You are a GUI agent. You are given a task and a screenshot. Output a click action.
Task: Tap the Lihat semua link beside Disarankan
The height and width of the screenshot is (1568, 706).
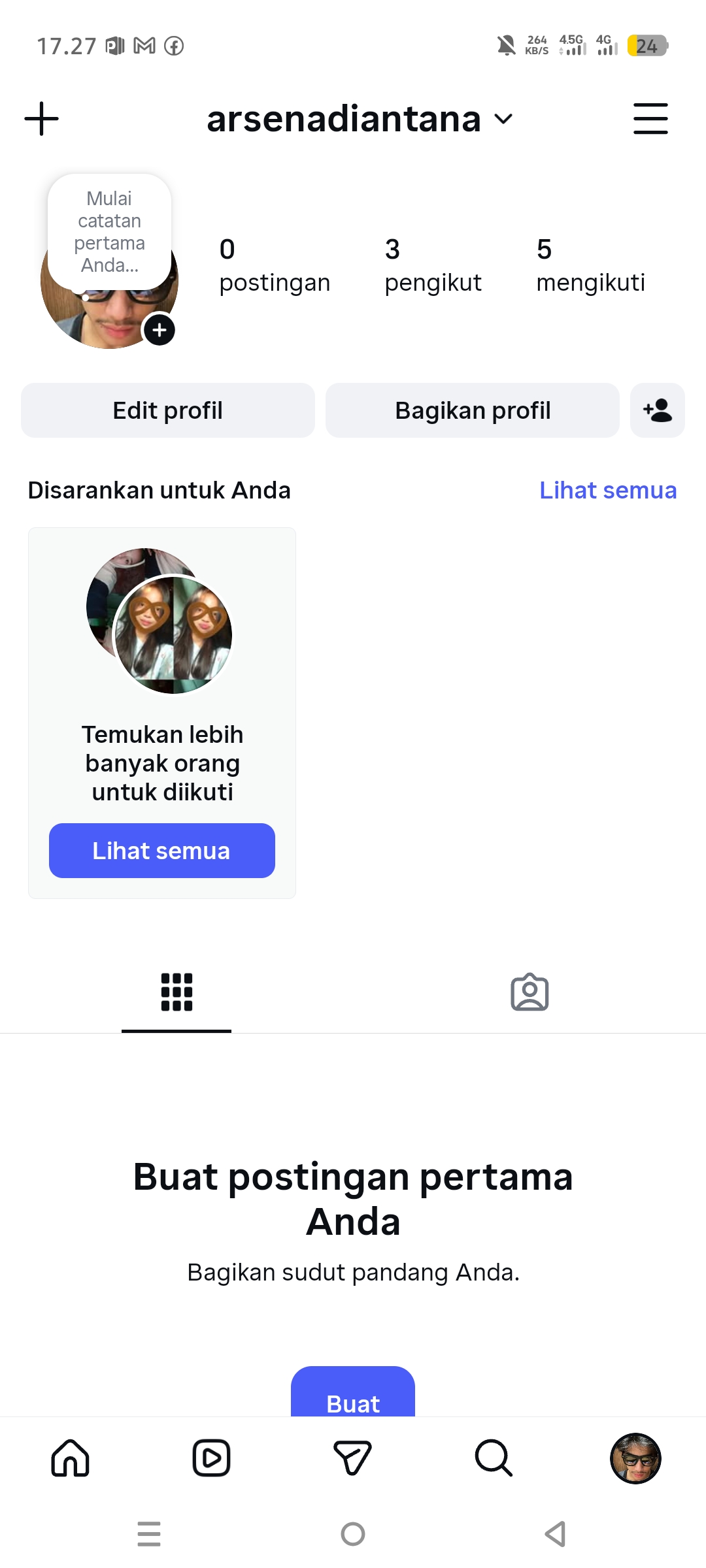pyautogui.click(x=608, y=490)
